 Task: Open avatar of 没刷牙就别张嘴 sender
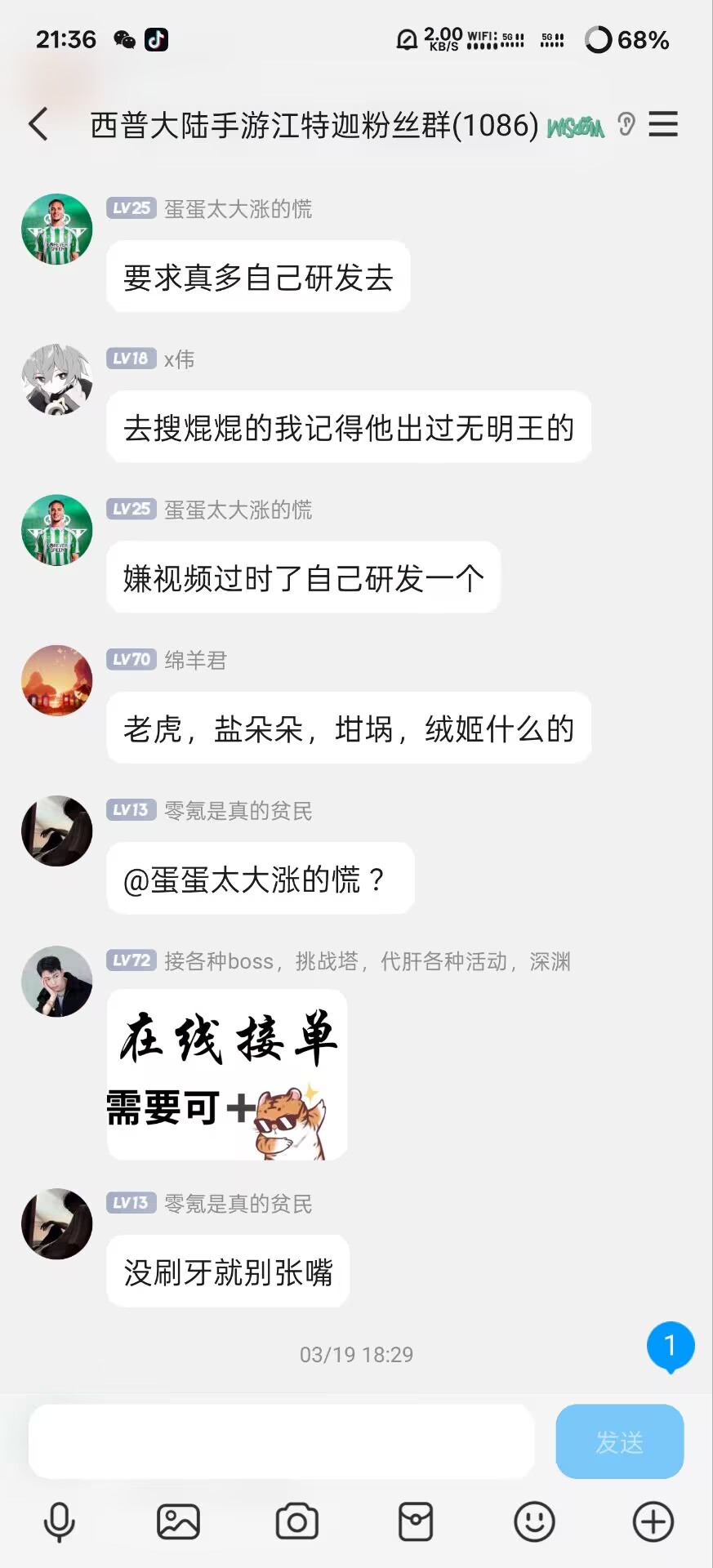coord(56,1223)
